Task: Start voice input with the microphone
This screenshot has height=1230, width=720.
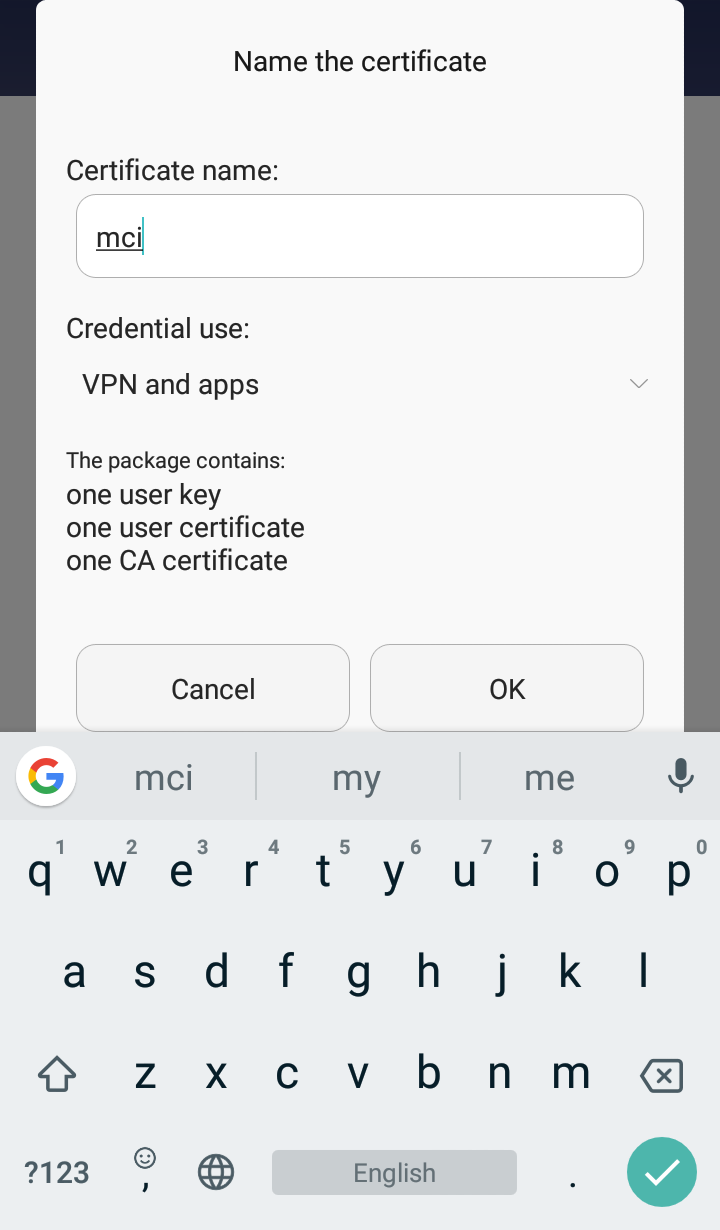Action: [x=681, y=776]
